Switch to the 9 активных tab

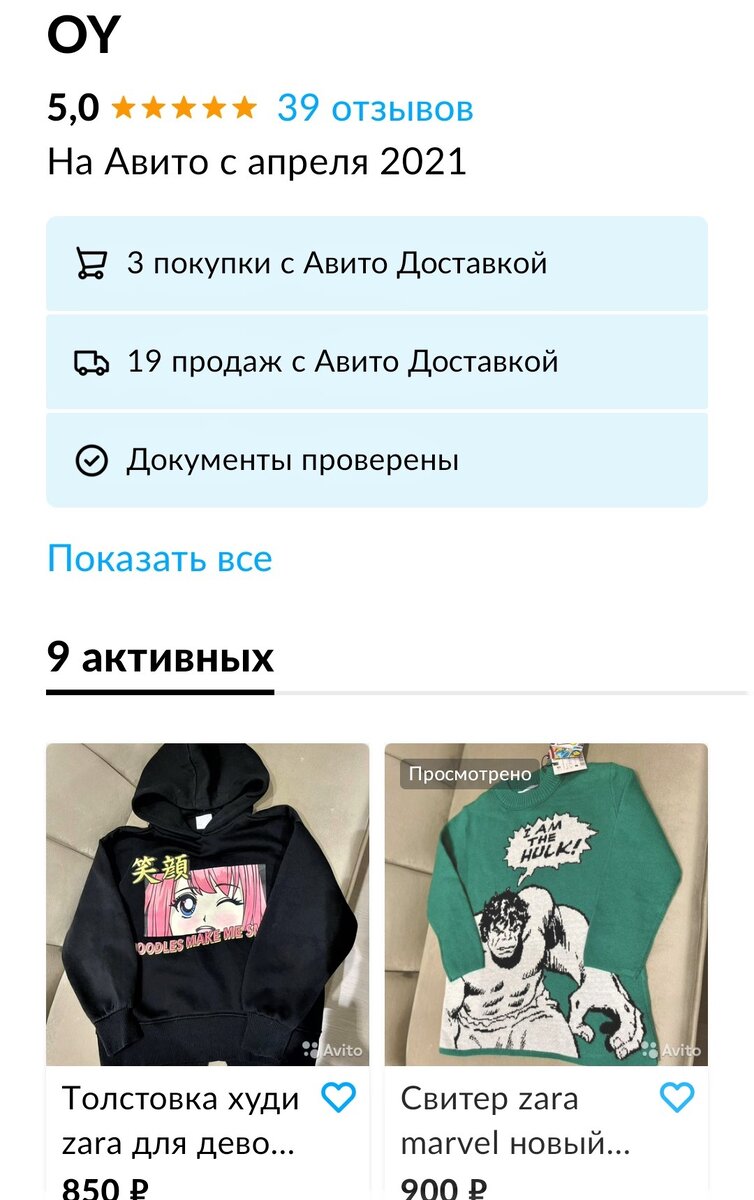(160, 656)
